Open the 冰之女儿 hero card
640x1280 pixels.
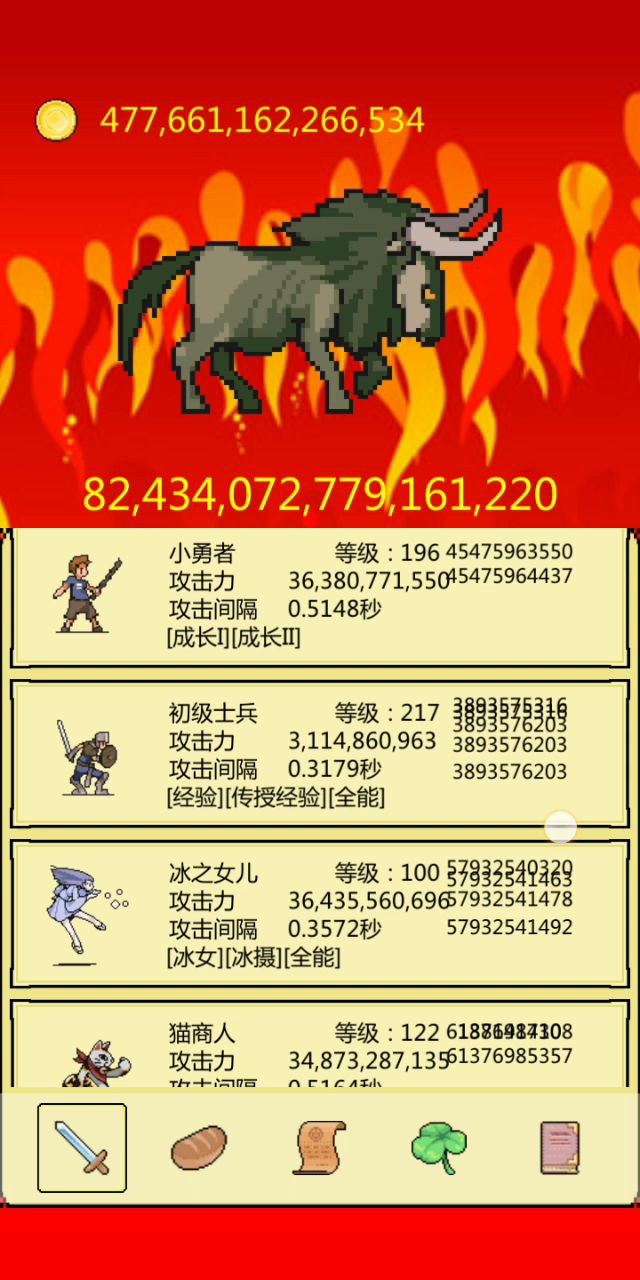click(320, 914)
